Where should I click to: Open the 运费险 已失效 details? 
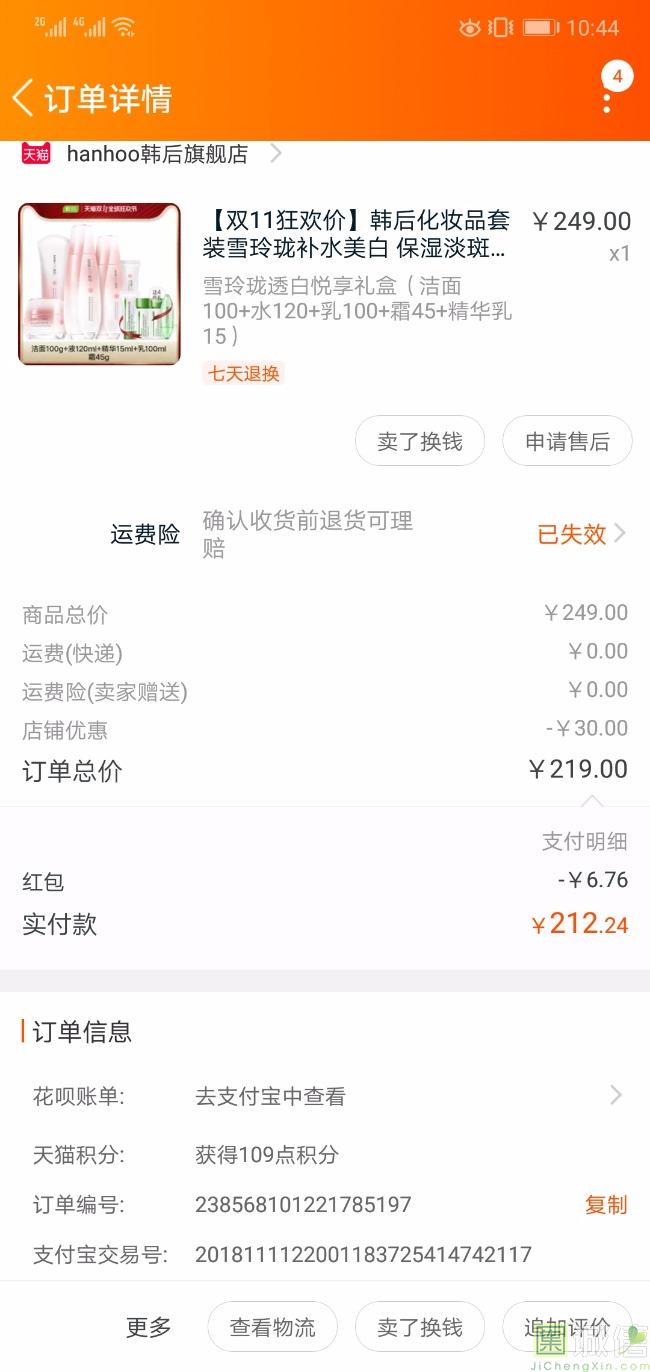pos(582,534)
